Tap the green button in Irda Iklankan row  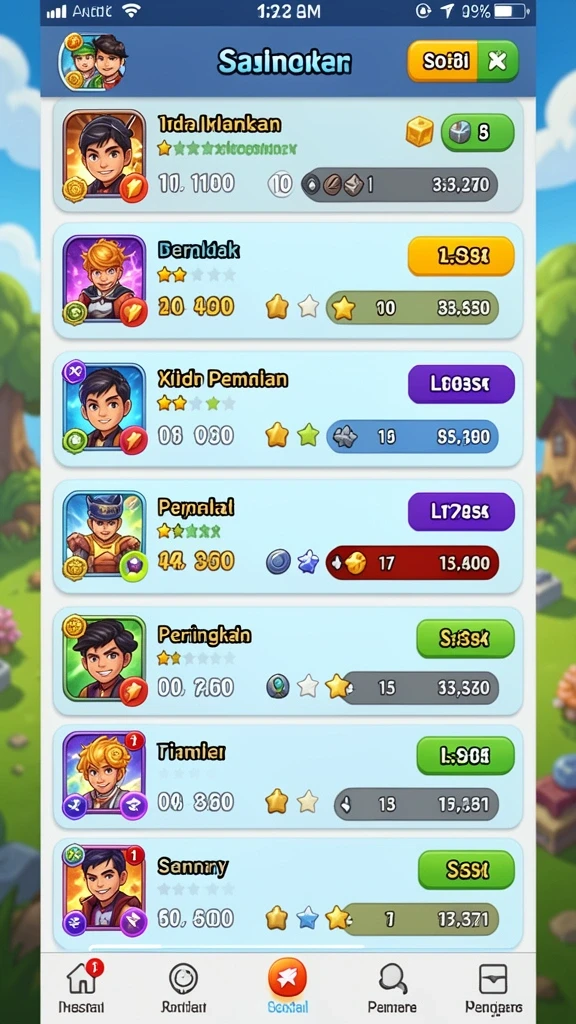click(x=477, y=133)
